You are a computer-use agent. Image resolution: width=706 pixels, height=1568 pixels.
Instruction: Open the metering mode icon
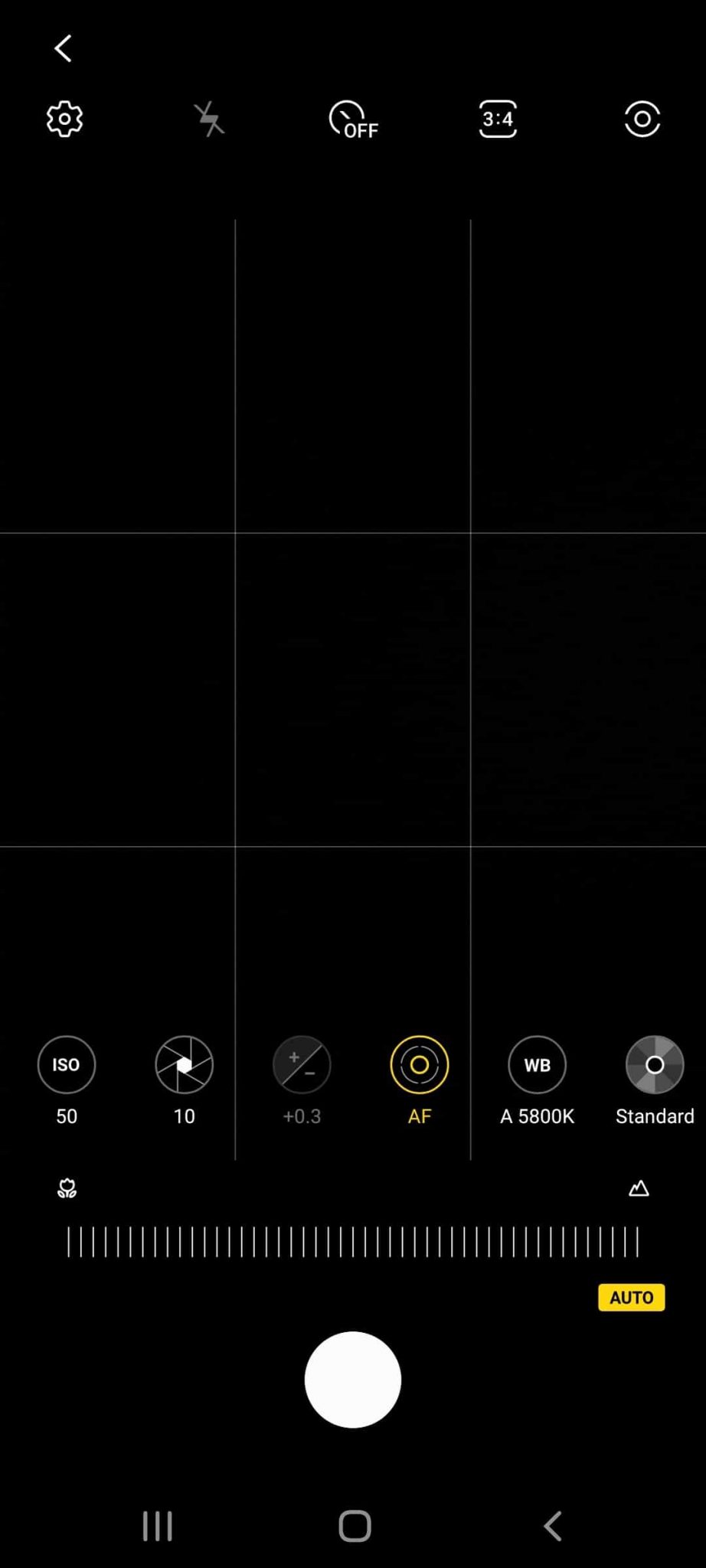(x=642, y=119)
